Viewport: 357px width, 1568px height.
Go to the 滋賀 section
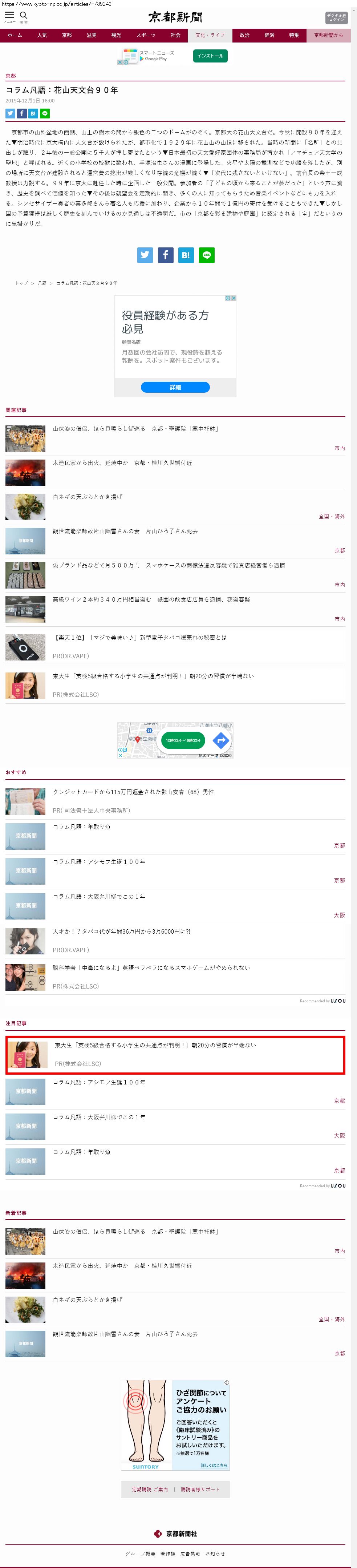[x=91, y=35]
